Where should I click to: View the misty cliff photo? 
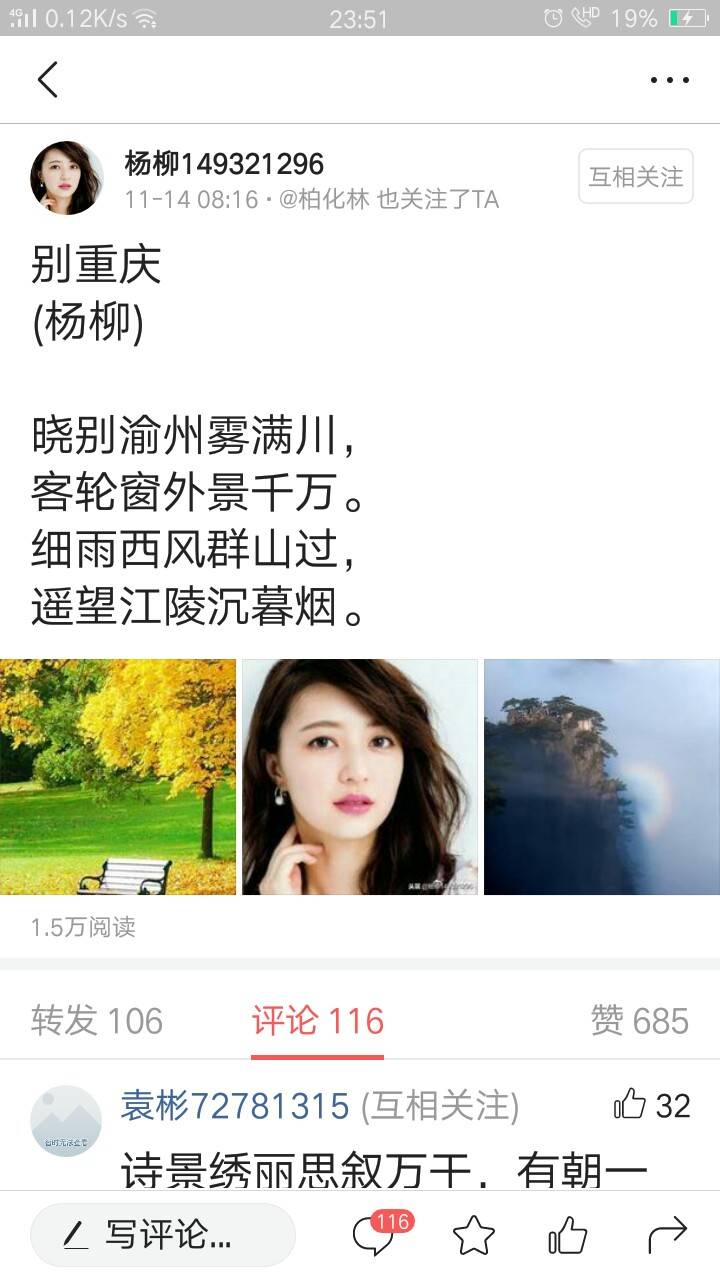[602, 777]
